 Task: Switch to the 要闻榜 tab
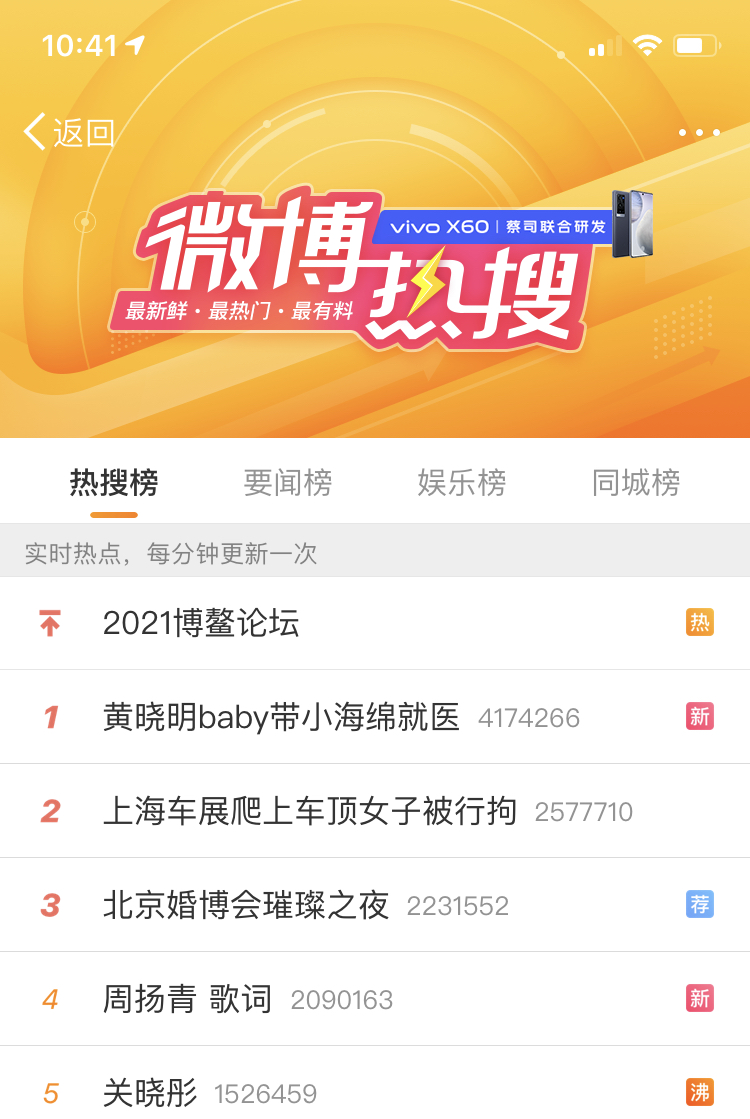tap(288, 483)
